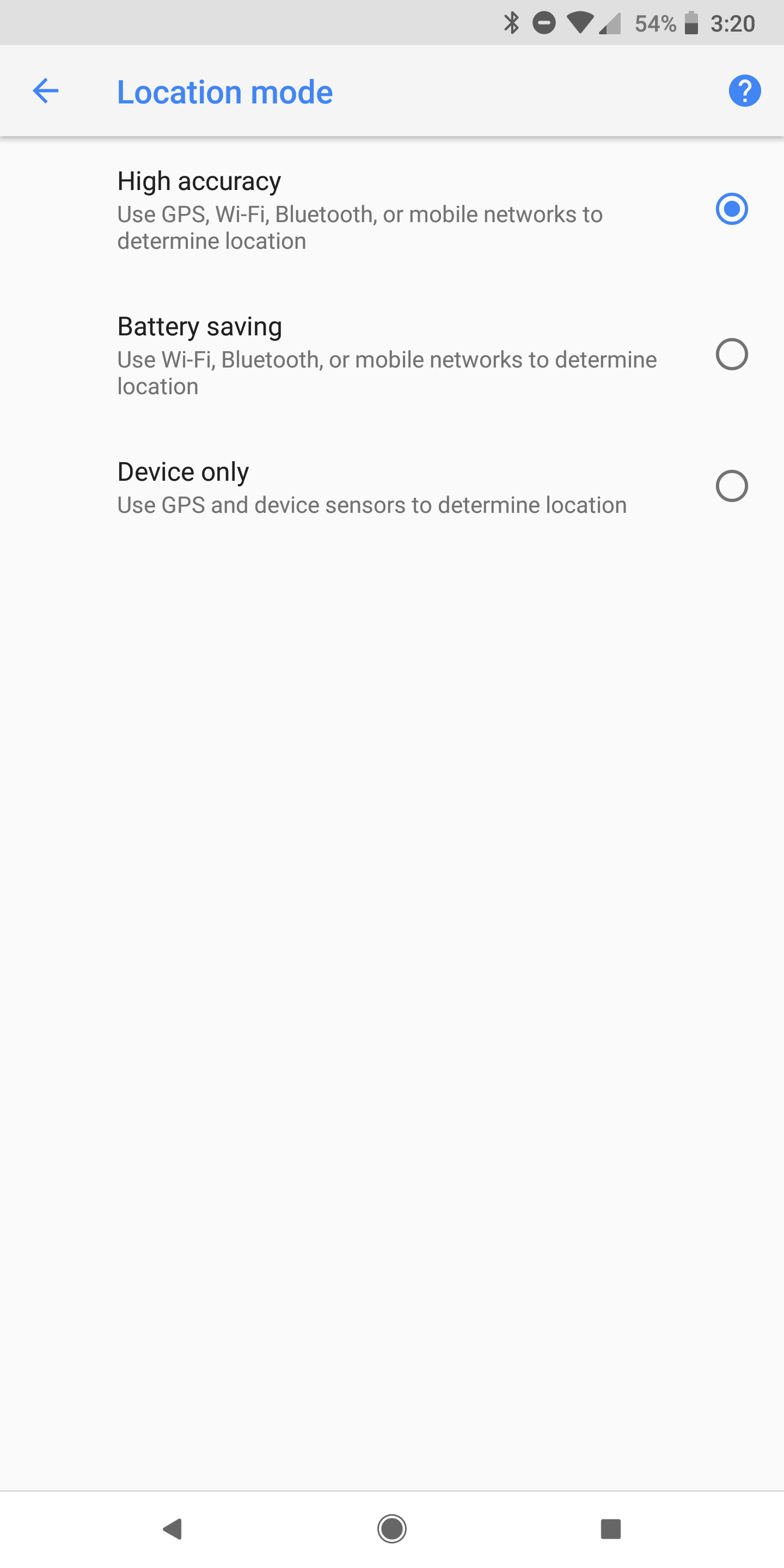Tap the Wi-Fi signal icon
784x1568 pixels.
580,22
